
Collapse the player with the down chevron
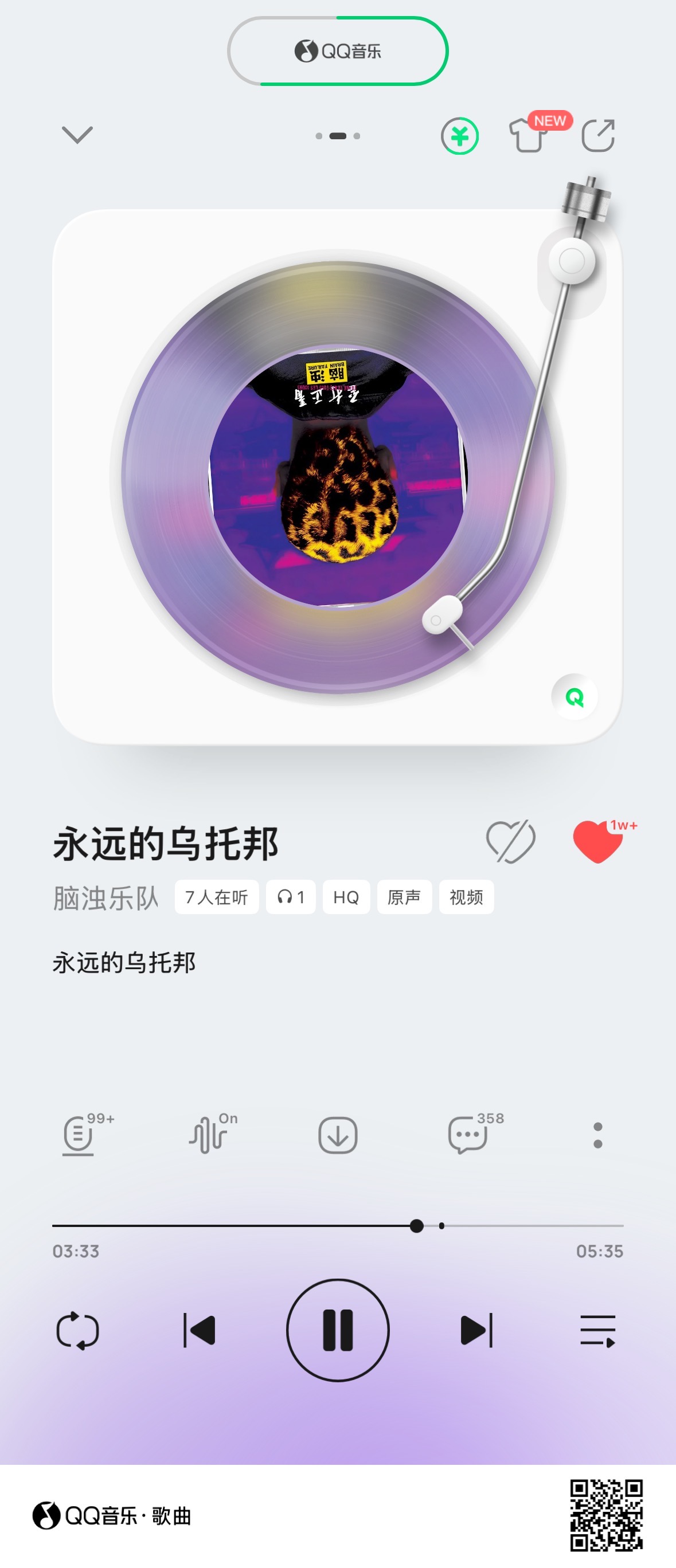(x=77, y=135)
